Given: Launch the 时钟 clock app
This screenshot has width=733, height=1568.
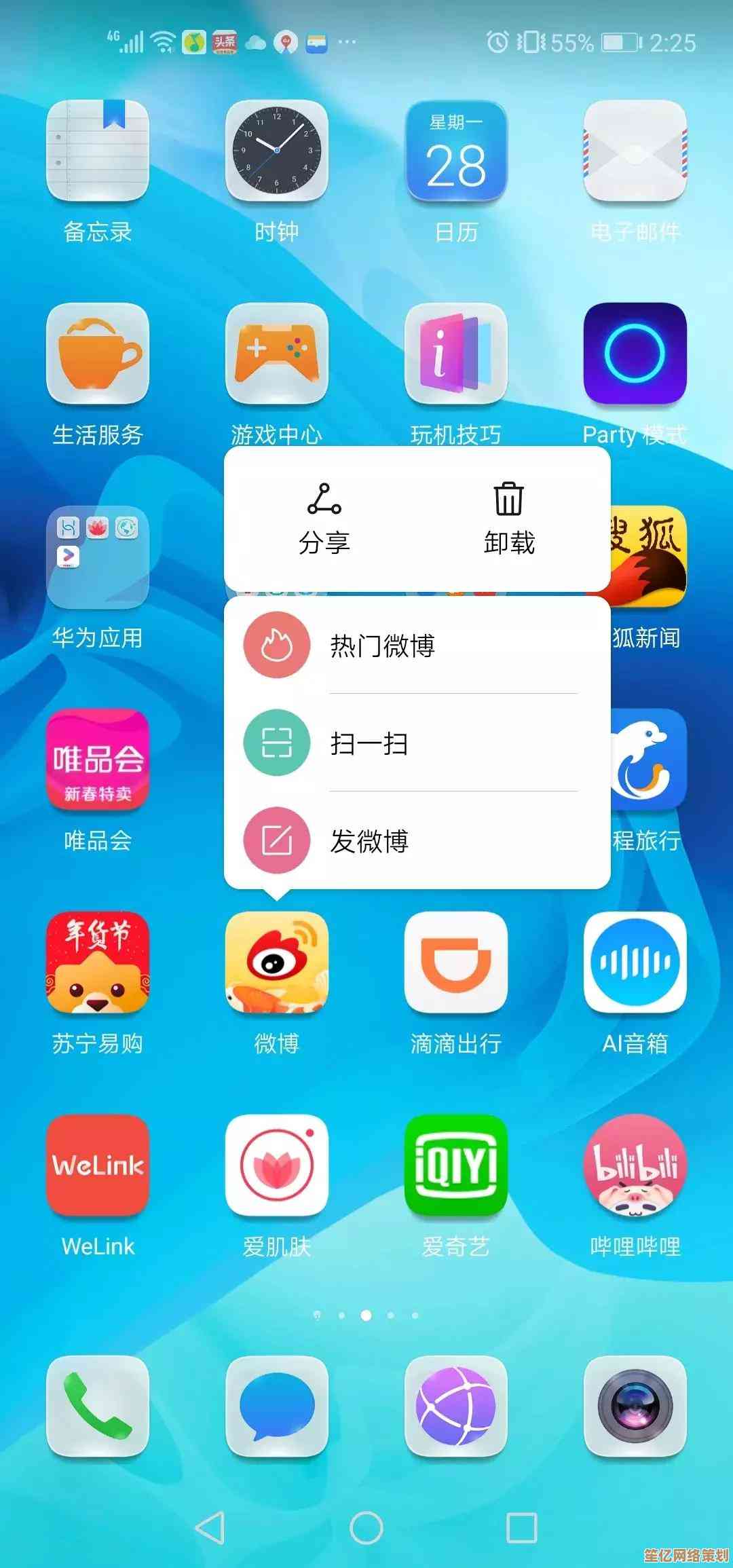Looking at the screenshot, I should click(277, 152).
